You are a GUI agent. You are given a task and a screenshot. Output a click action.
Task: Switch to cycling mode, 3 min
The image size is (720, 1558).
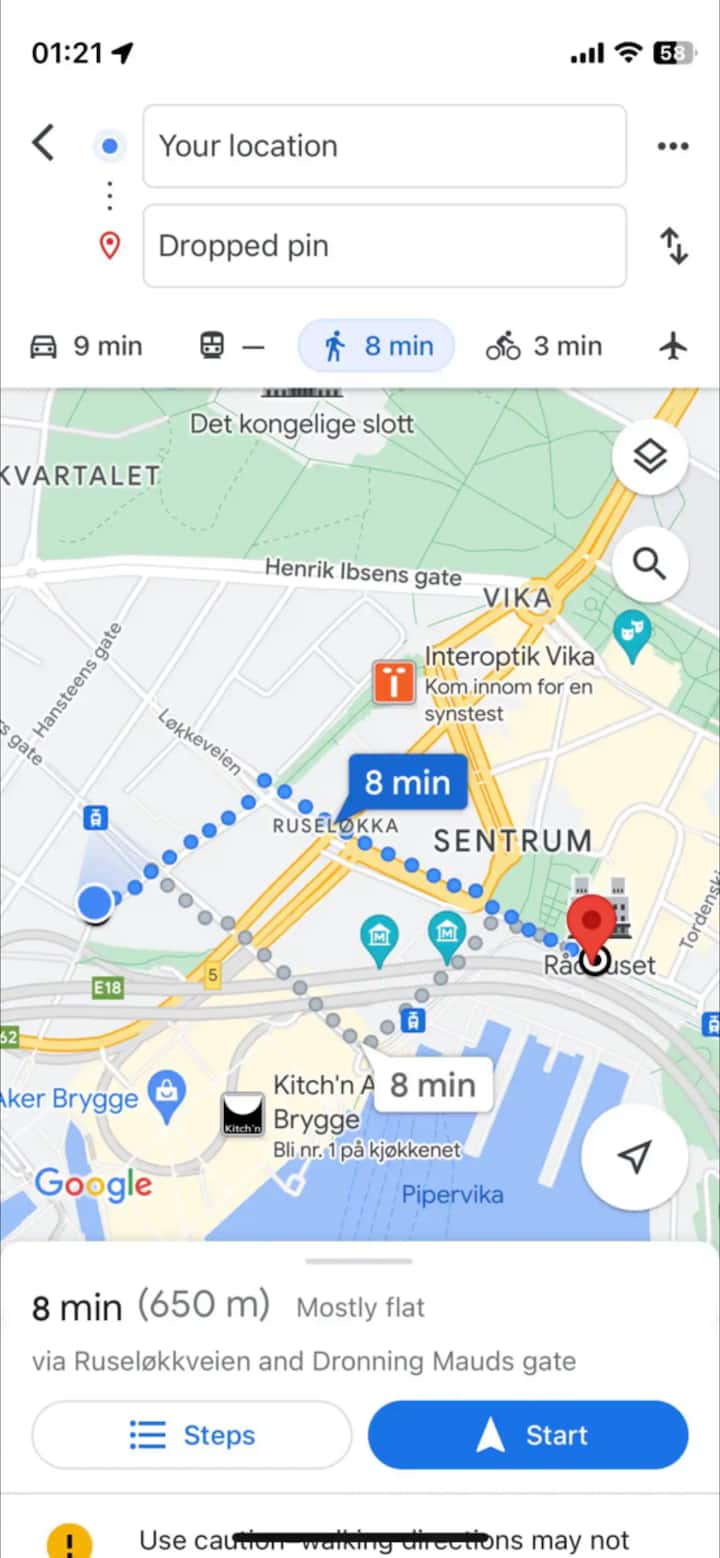click(544, 347)
